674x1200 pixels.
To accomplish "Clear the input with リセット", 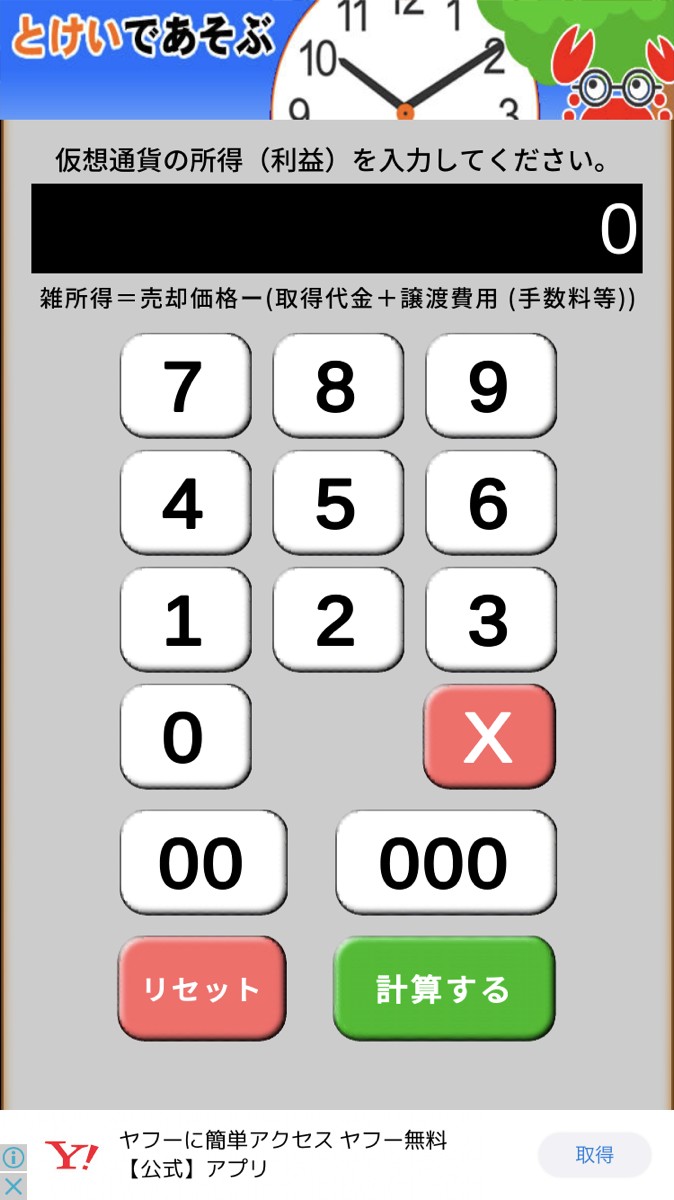I will pyautogui.click(x=202, y=988).
